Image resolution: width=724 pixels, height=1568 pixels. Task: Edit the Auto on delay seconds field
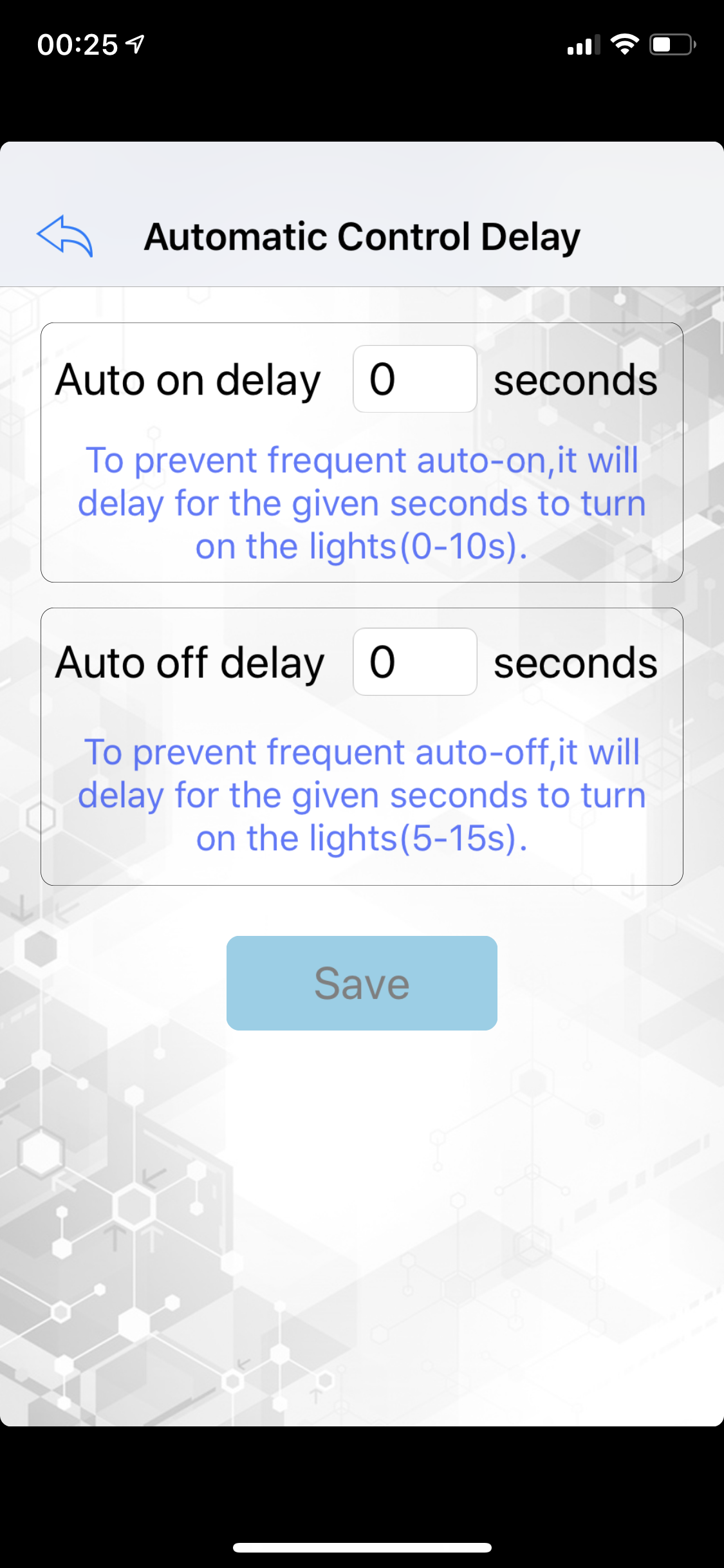click(414, 379)
